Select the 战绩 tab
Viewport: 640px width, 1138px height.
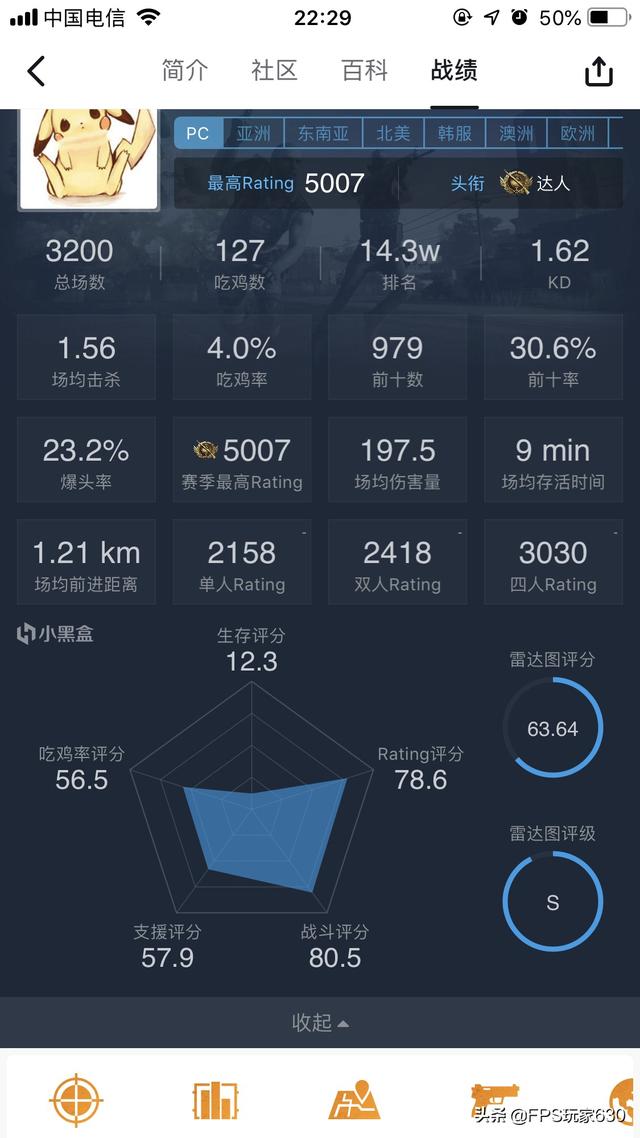point(454,70)
